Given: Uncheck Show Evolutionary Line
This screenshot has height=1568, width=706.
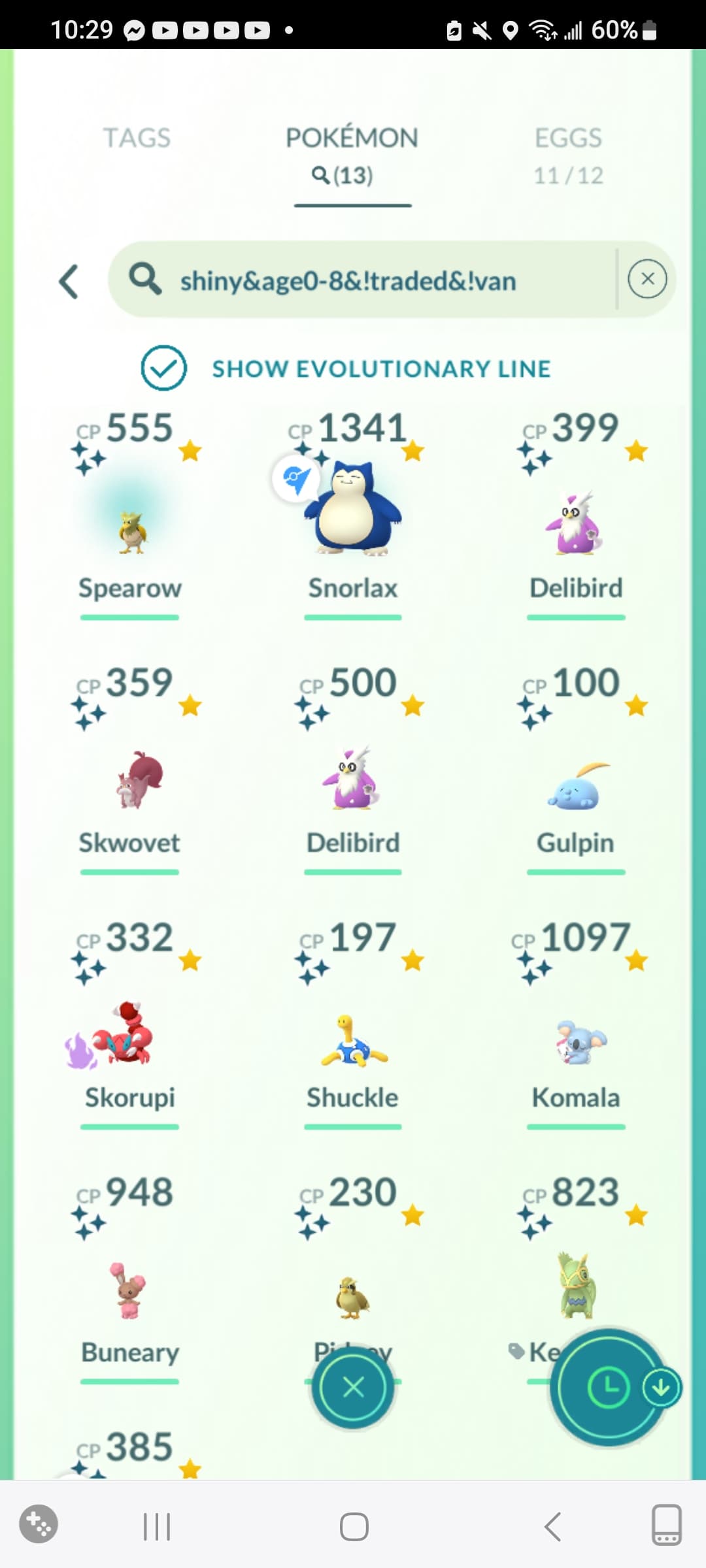Looking at the screenshot, I should pos(163,368).
